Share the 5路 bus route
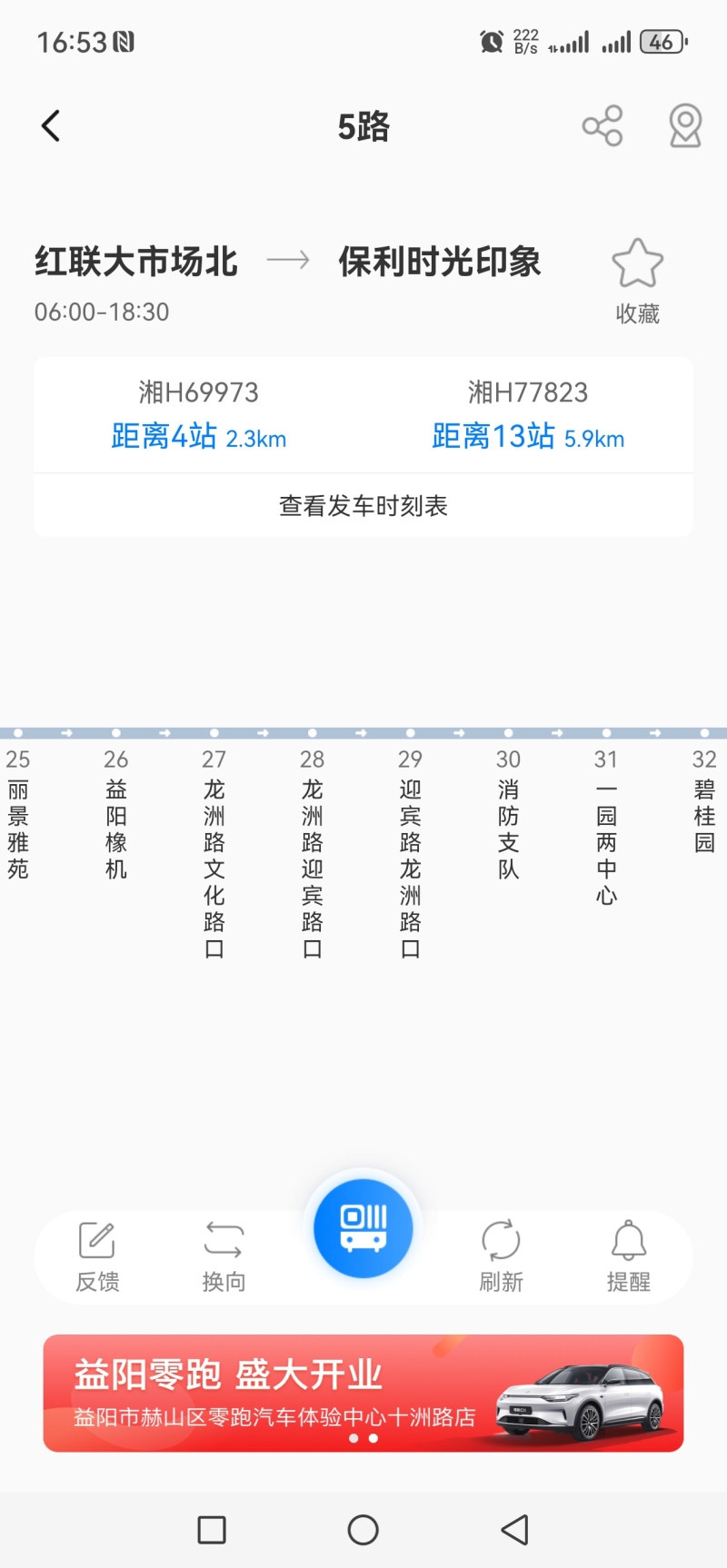Image resolution: width=727 pixels, height=1568 pixels. [x=603, y=126]
